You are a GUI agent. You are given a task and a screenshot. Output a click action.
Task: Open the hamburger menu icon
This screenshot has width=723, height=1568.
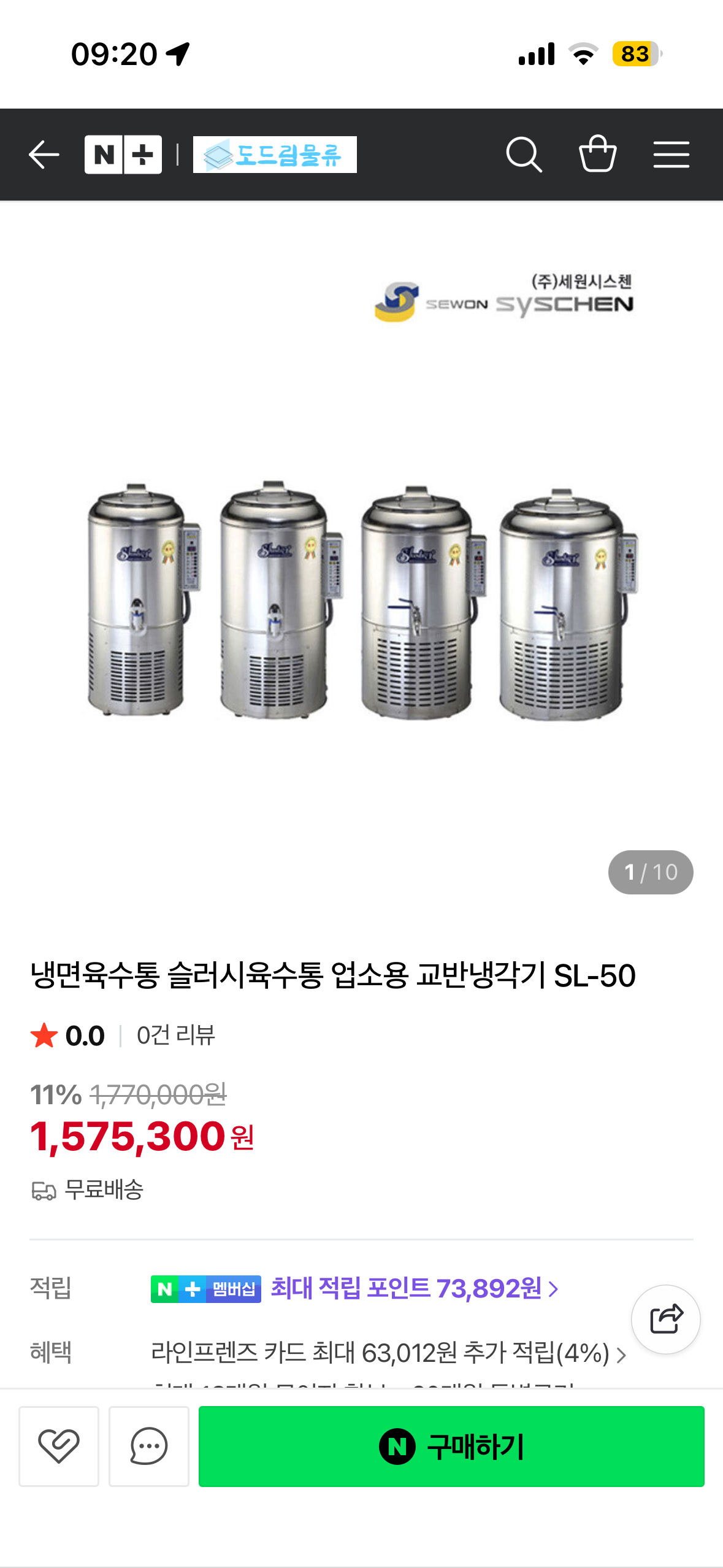[671, 155]
